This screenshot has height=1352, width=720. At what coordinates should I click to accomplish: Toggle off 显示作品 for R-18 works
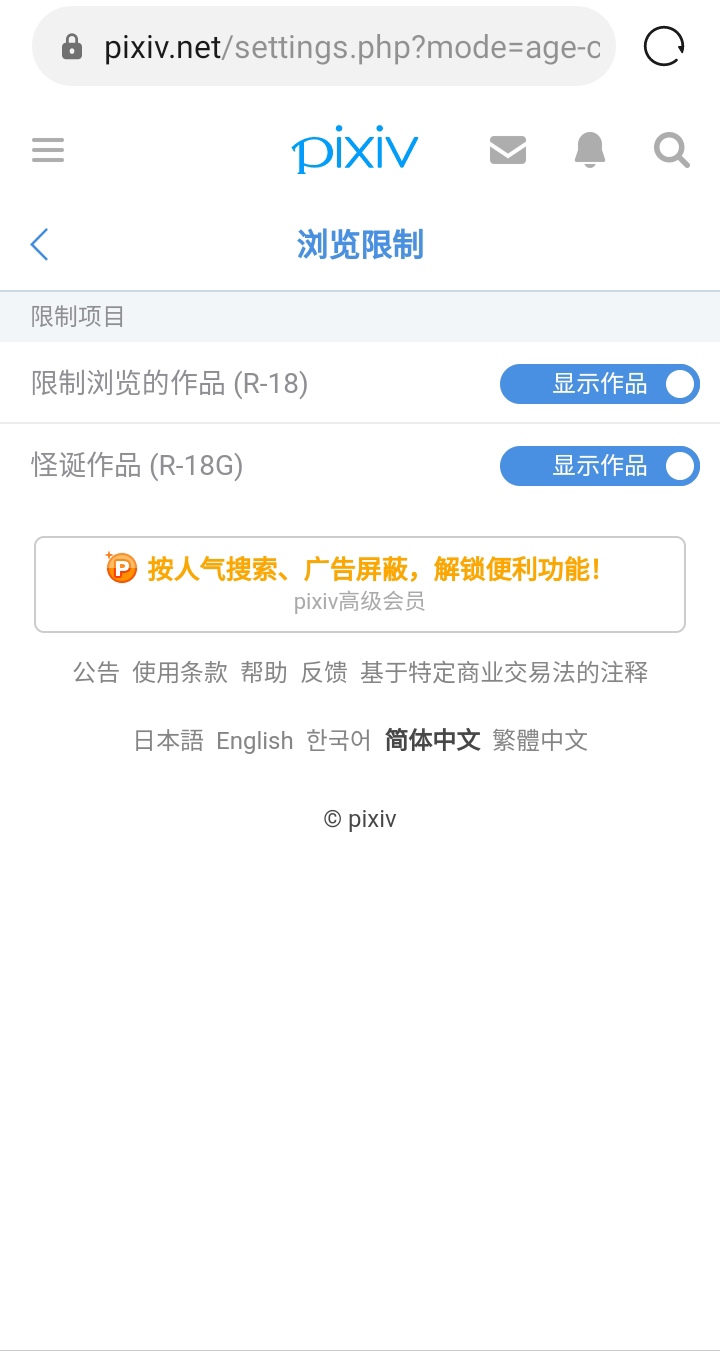pyautogui.click(x=600, y=384)
